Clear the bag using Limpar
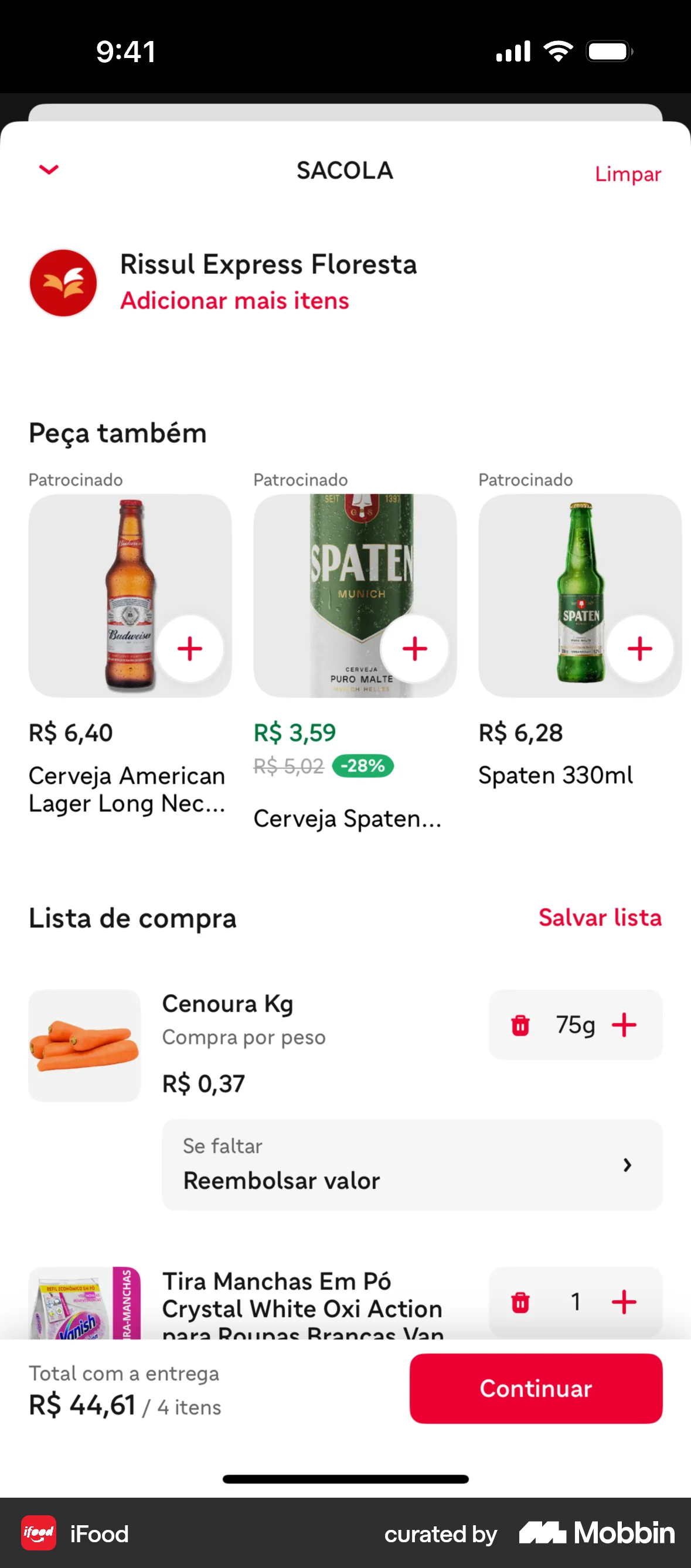The height and width of the screenshot is (1568, 691). pyautogui.click(x=628, y=174)
